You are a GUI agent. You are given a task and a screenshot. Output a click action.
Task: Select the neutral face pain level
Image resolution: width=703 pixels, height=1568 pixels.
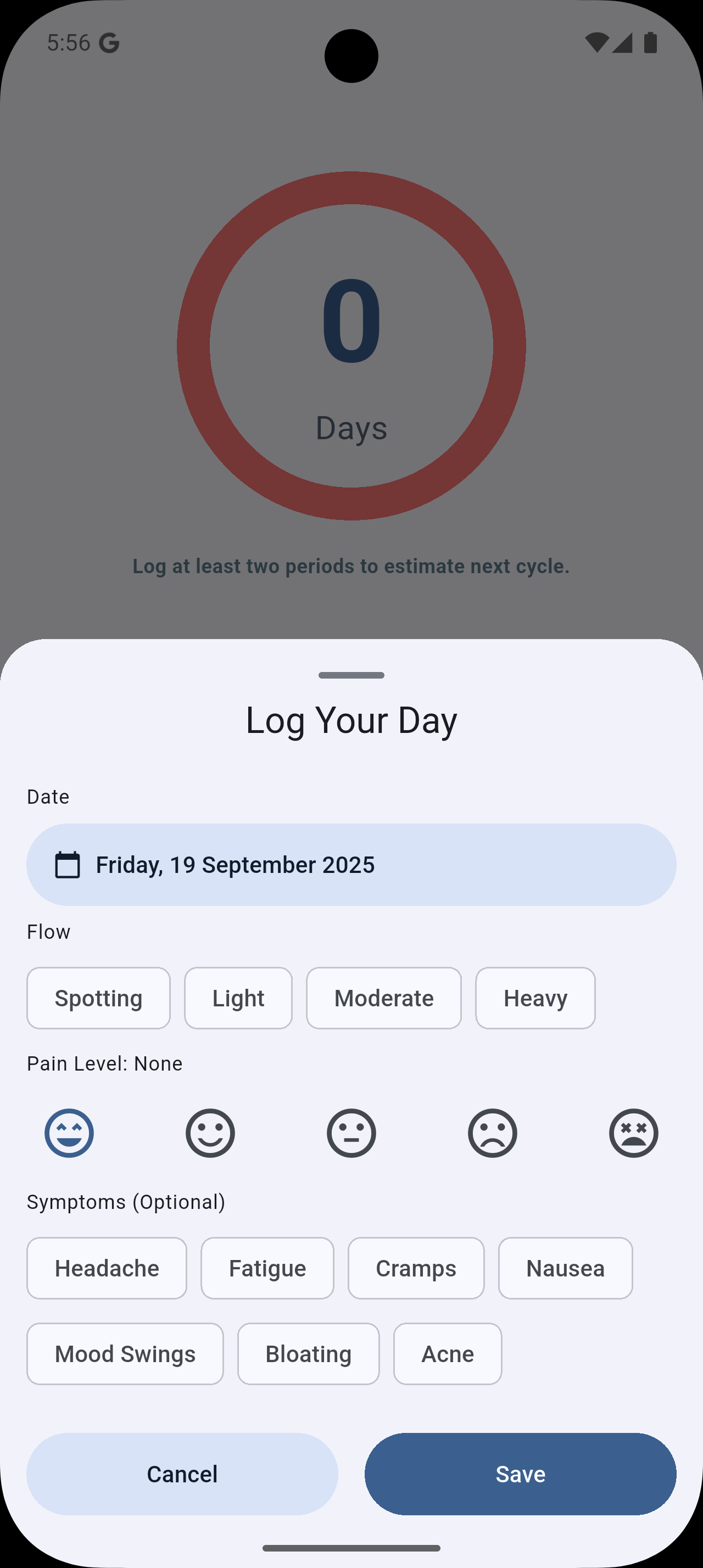coord(351,1133)
